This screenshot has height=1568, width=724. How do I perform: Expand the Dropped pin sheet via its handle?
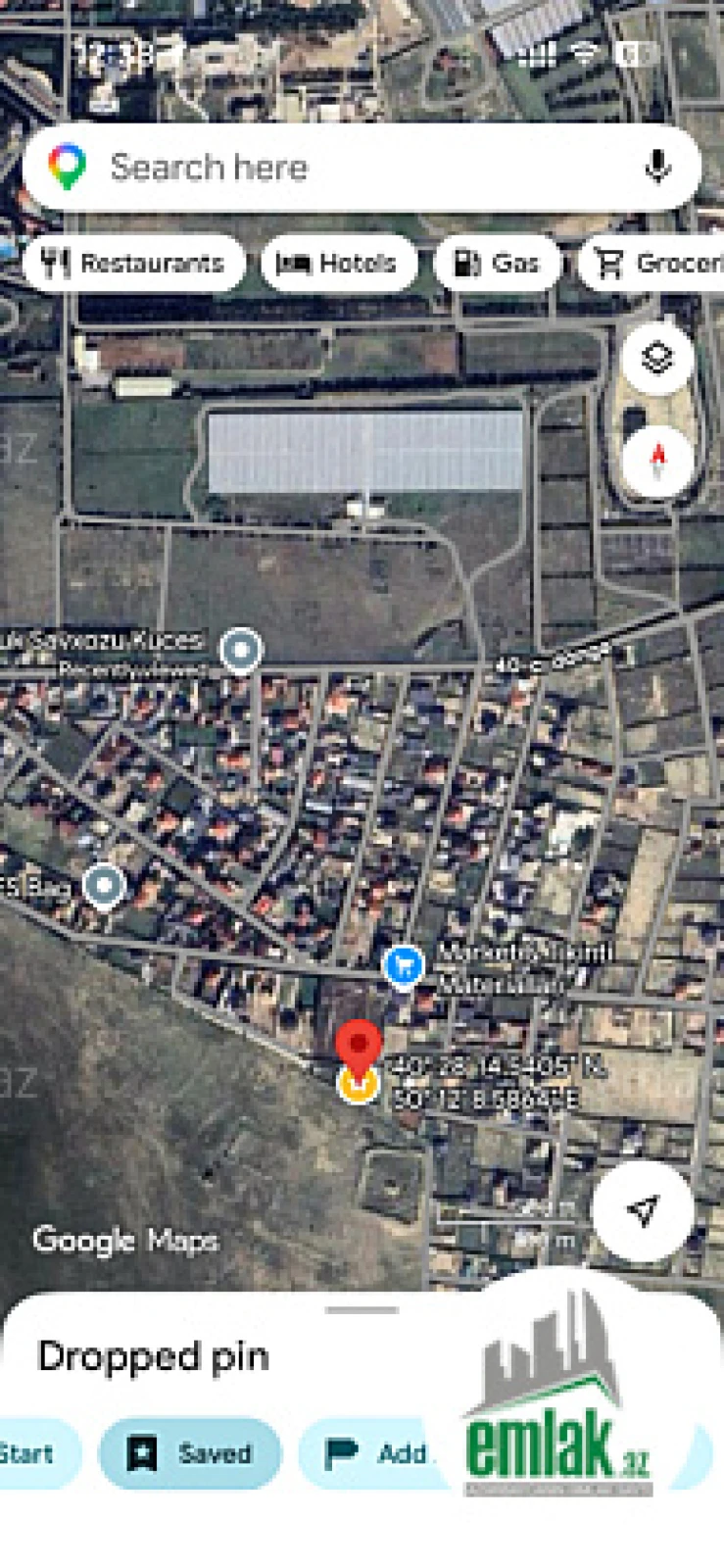[x=362, y=1309]
